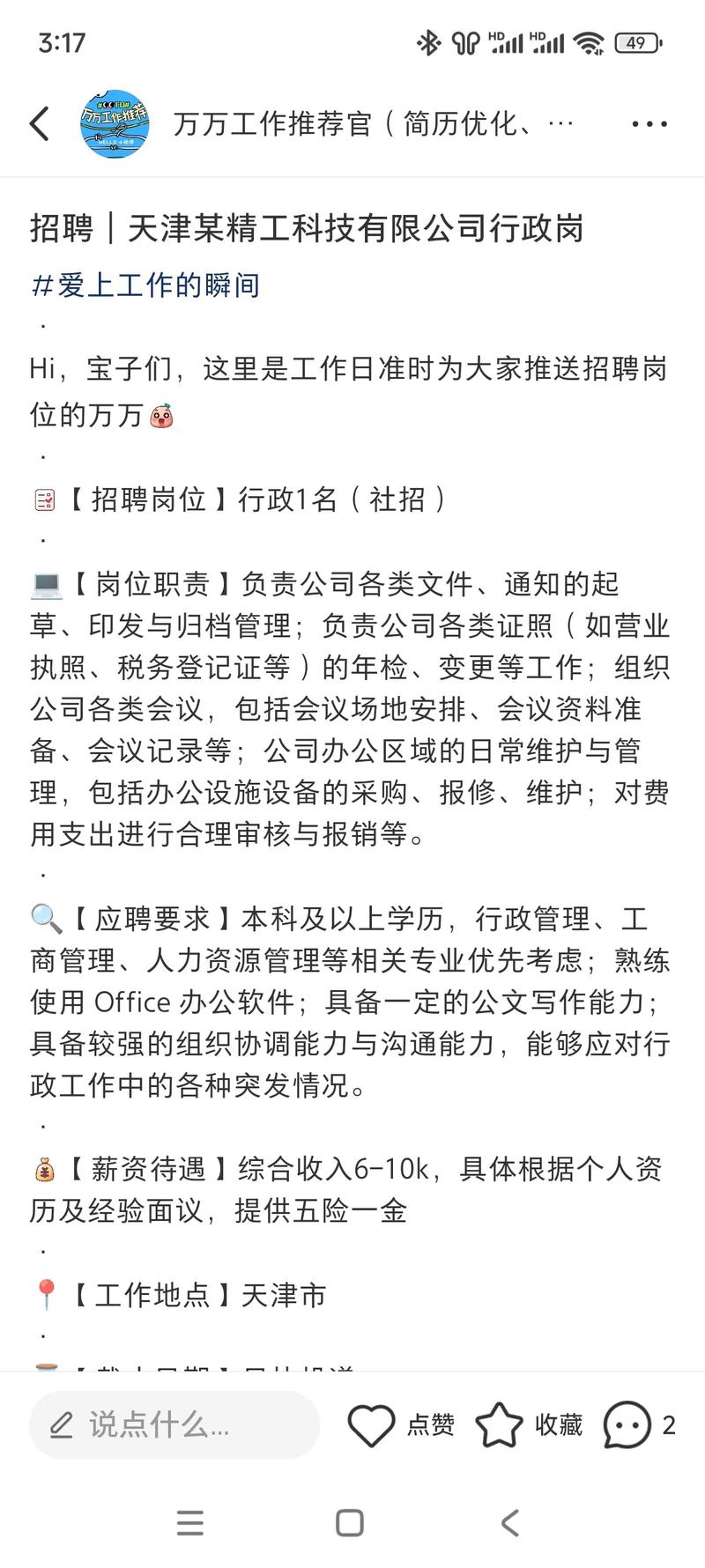This screenshot has height=1568, width=705.
Task: Open the #爱上工作的瞬间 hashtag
Action: pyautogui.click(x=145, y=285)
